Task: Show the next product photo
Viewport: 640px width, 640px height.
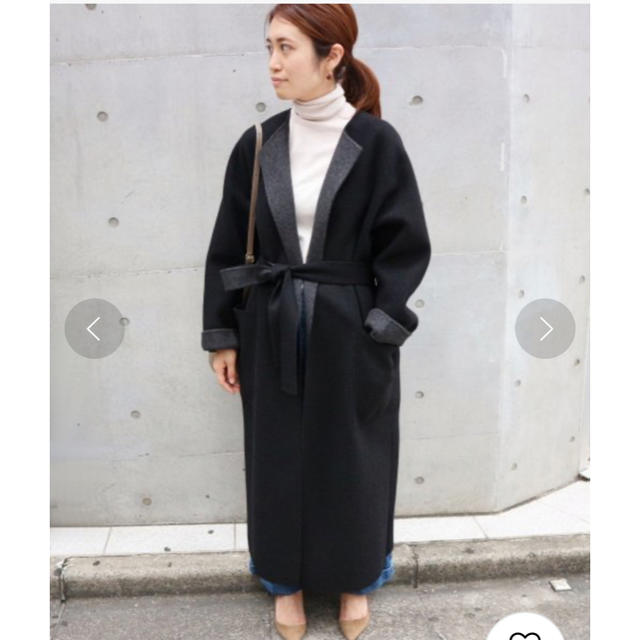Action: tap(545, 329)
